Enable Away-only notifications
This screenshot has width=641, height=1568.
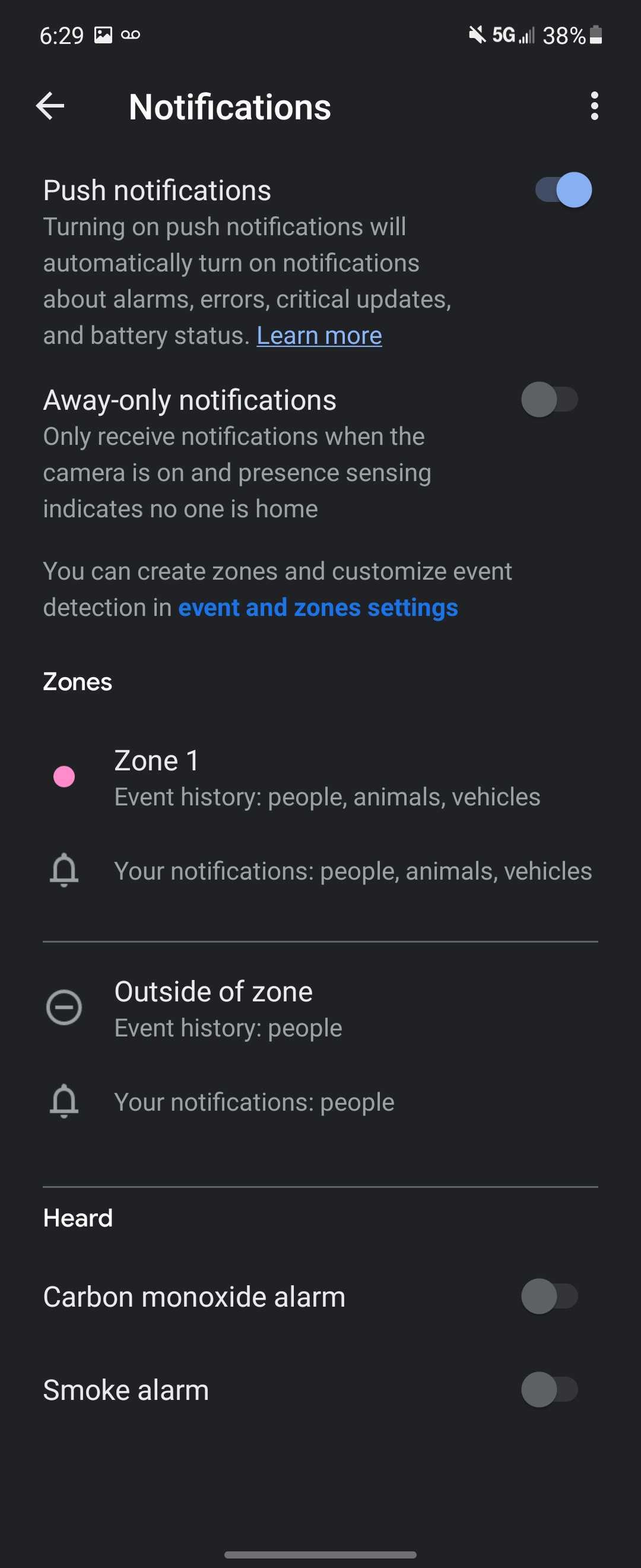point(549,400)
